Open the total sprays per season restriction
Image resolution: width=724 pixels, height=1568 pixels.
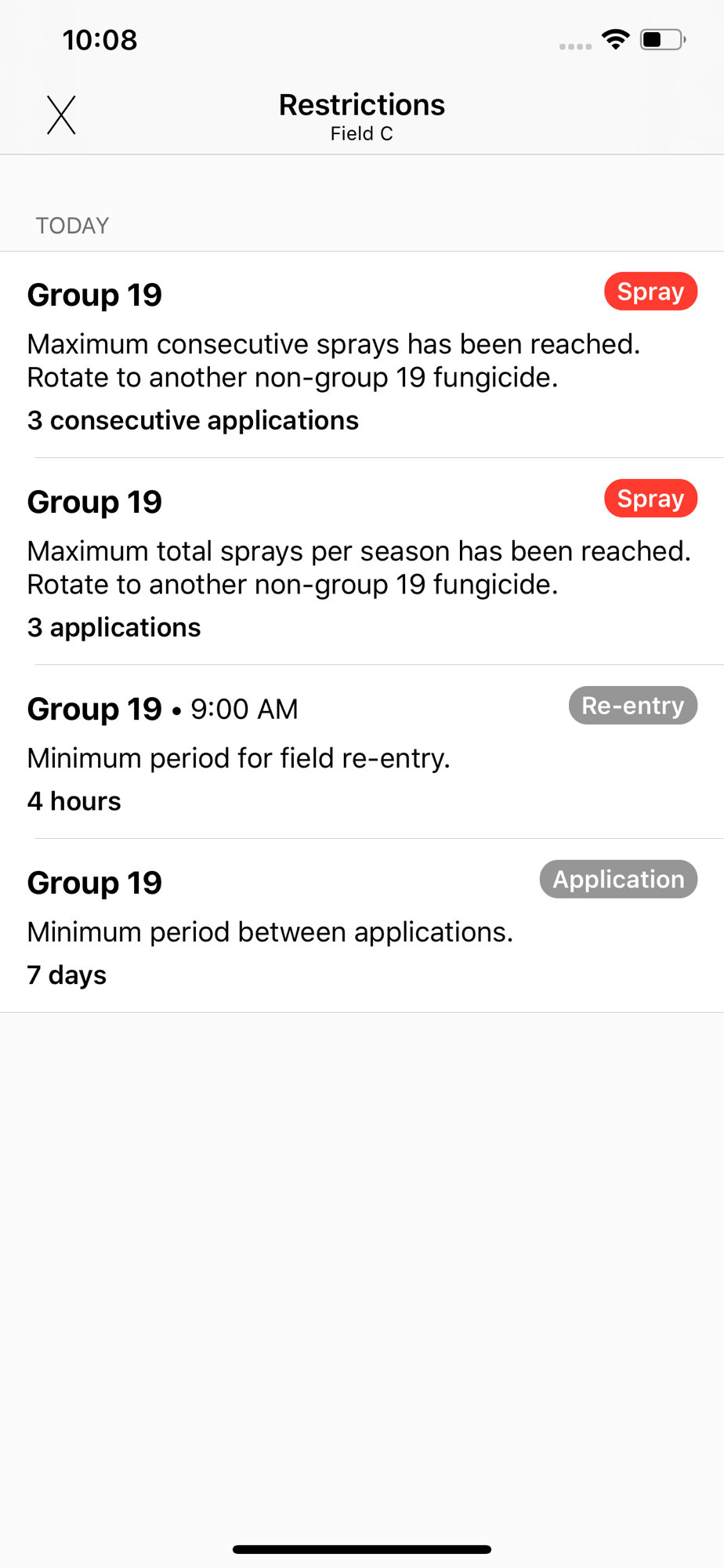tap(362, 561)
